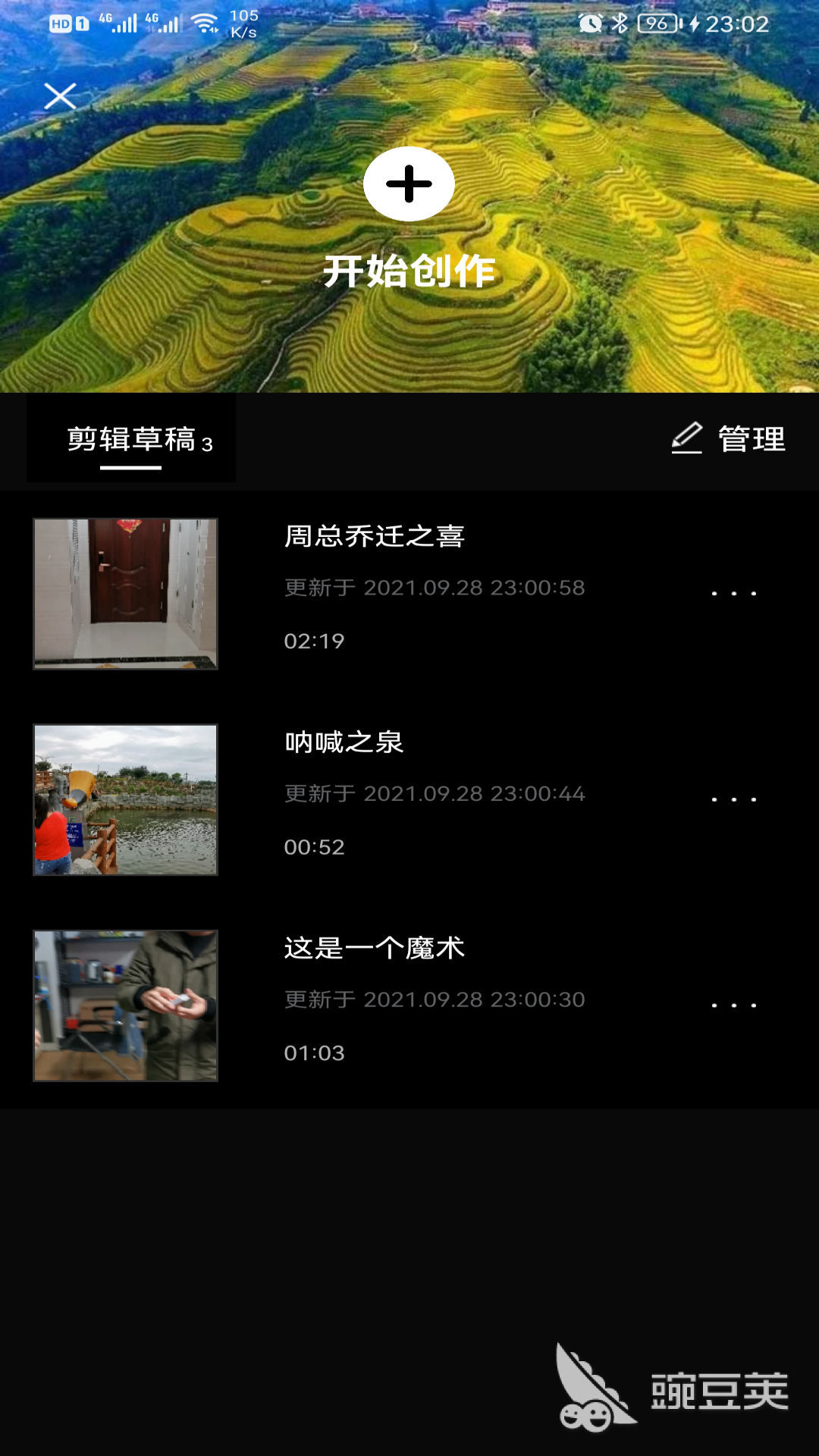
Task: Tap the plus button to start creating
Action: click(x=409, y=184)
